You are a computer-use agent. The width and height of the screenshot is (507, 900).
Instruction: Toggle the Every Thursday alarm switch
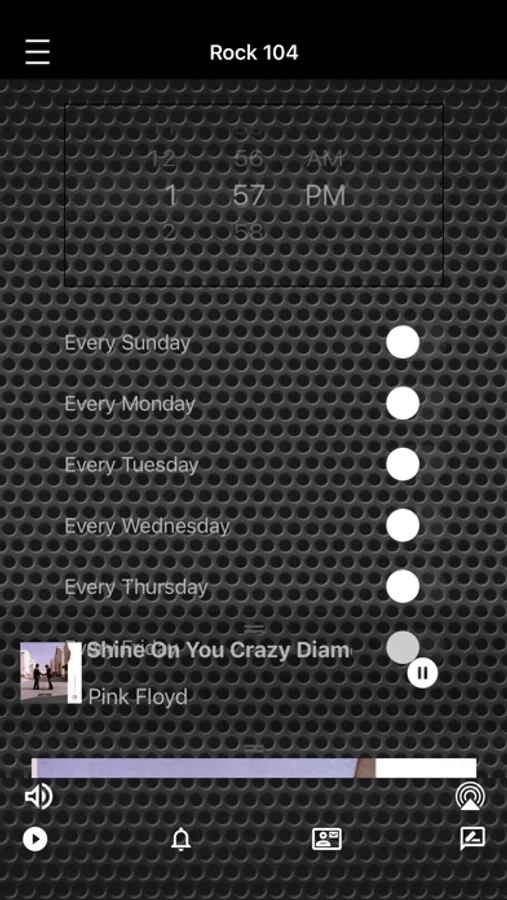402,586
